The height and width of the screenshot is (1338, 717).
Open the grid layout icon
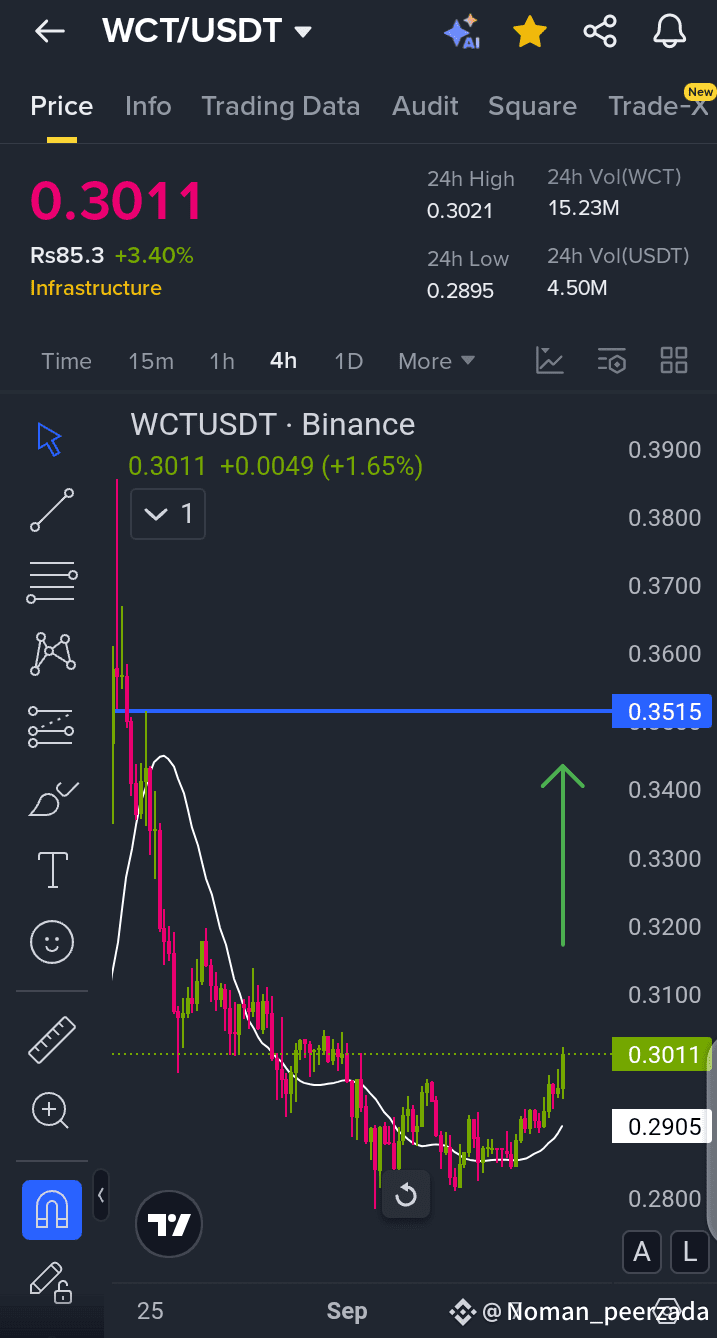pos(674,360)
